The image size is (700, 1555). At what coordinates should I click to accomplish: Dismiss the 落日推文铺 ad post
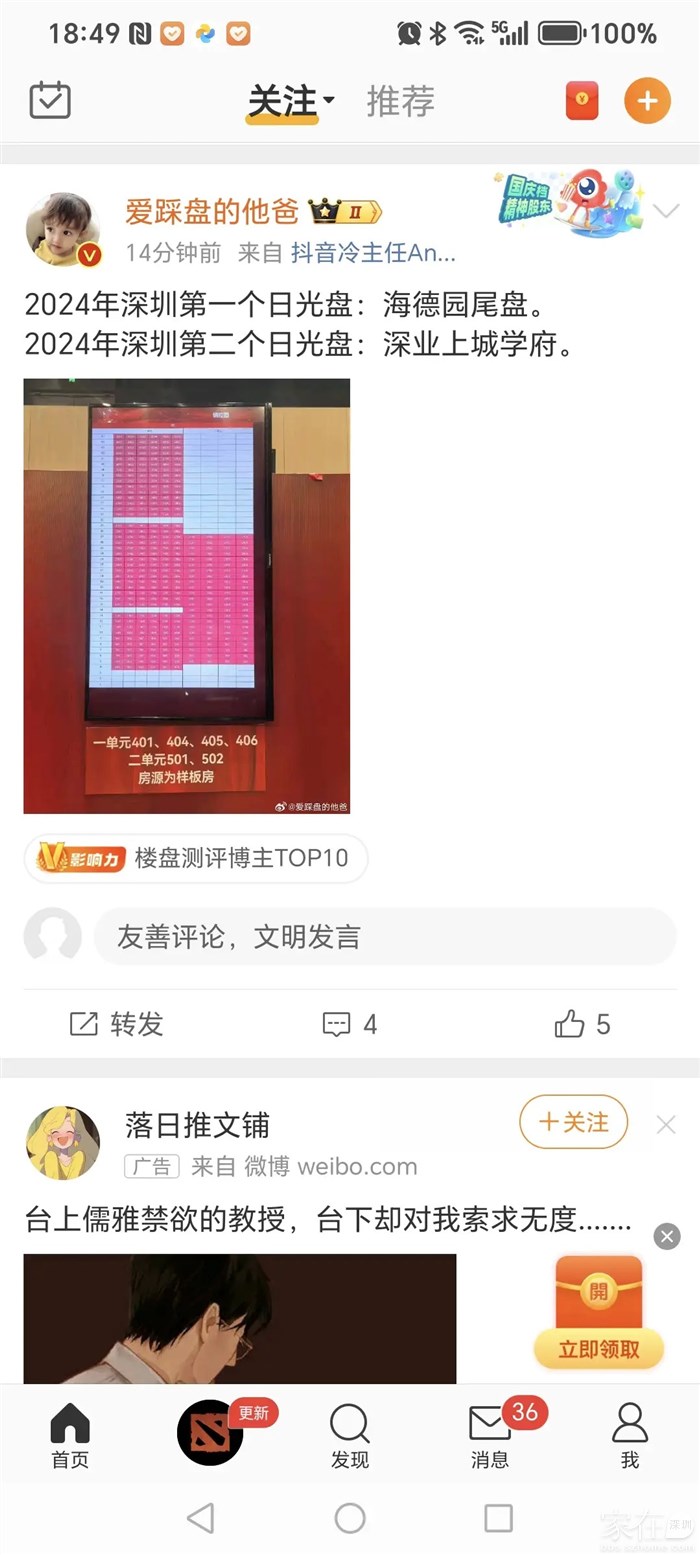pyautogui.click(x=666, y=1125)
